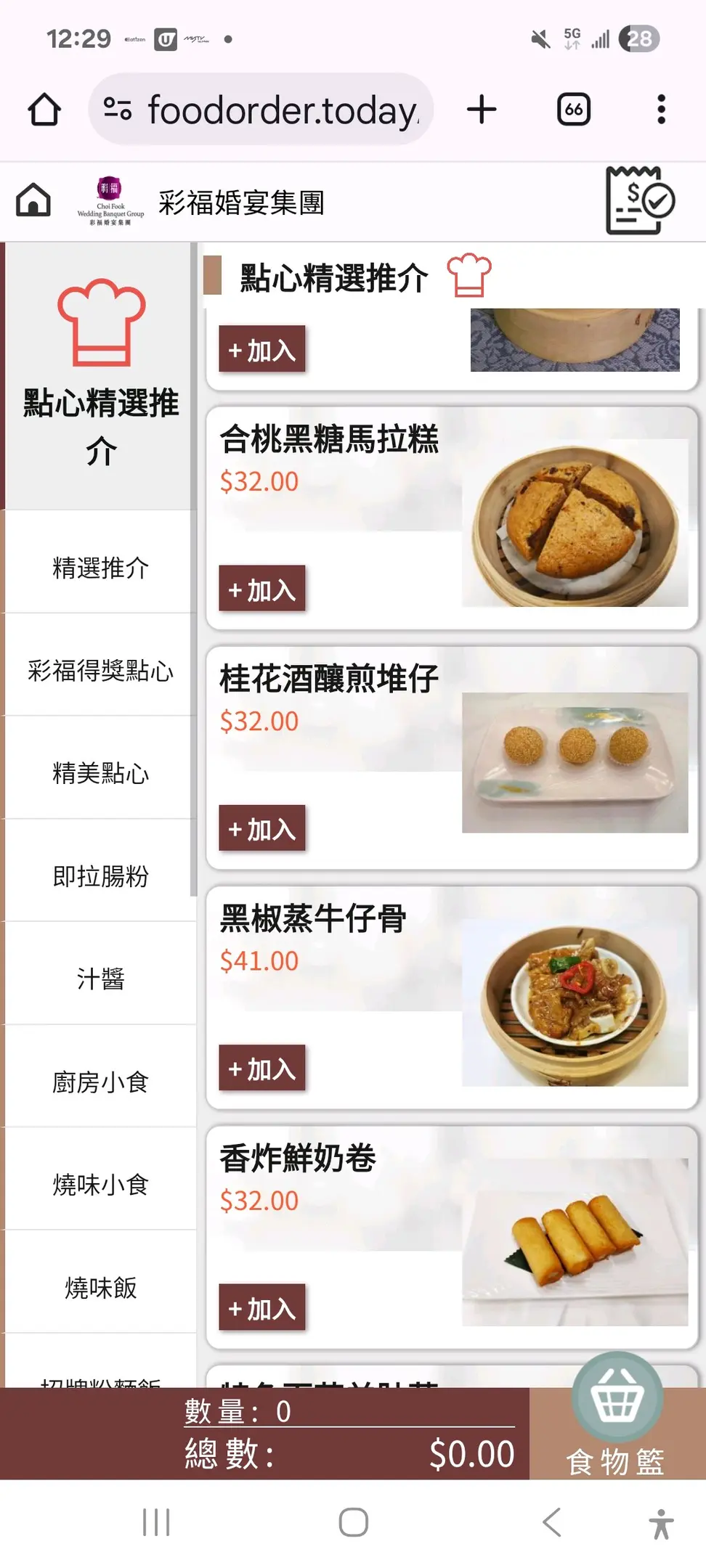
Task: Go to the restaurant home icon
Action: pyautogui.click(x=33, y=200)
